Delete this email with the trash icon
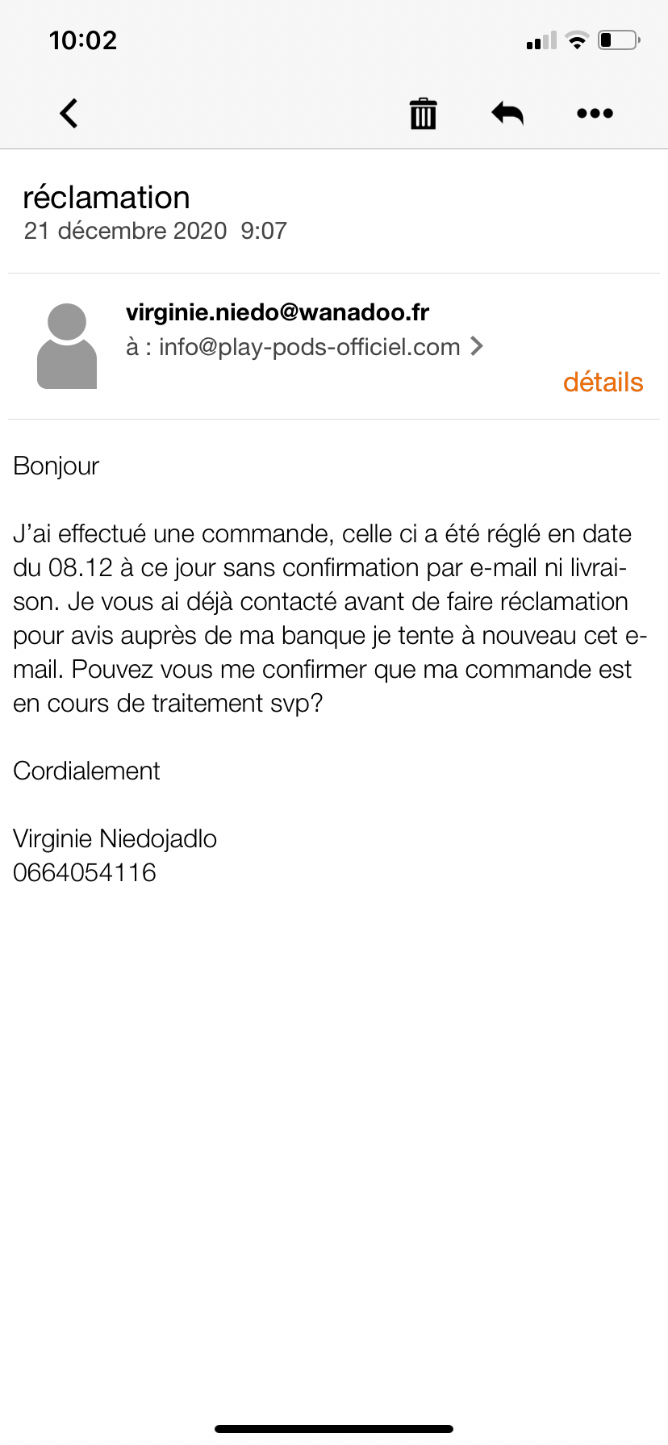 click(423, 113)
